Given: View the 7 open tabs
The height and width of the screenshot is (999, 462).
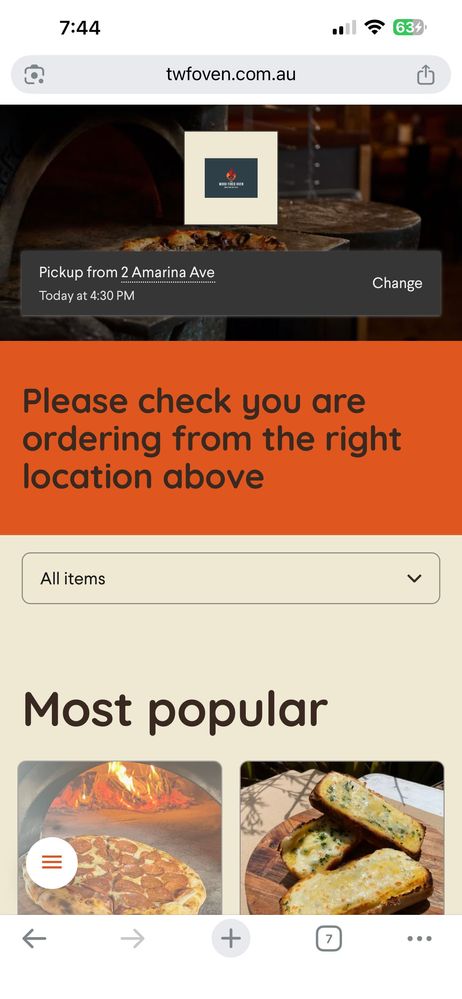Looking at the screenshot, I should pyautogui.click(x=329, y=938).
